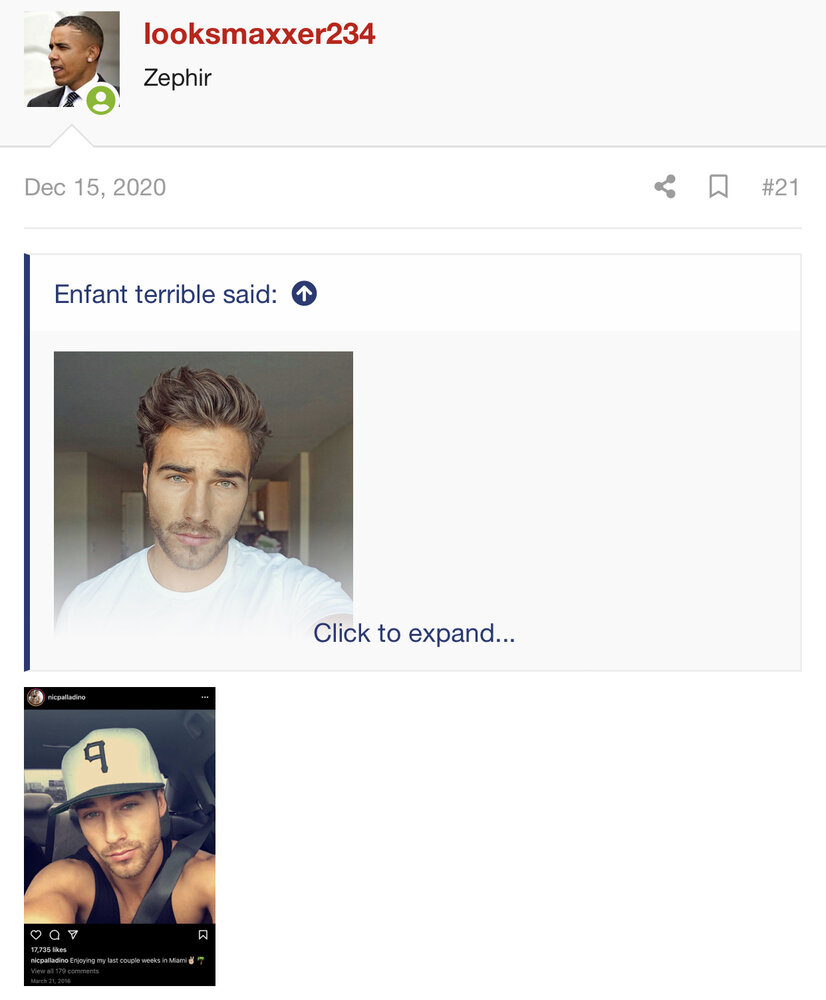Screen dimensions: 826x1000
Task: Open the attached Instagram screenshot image
Action: point(119,836)
